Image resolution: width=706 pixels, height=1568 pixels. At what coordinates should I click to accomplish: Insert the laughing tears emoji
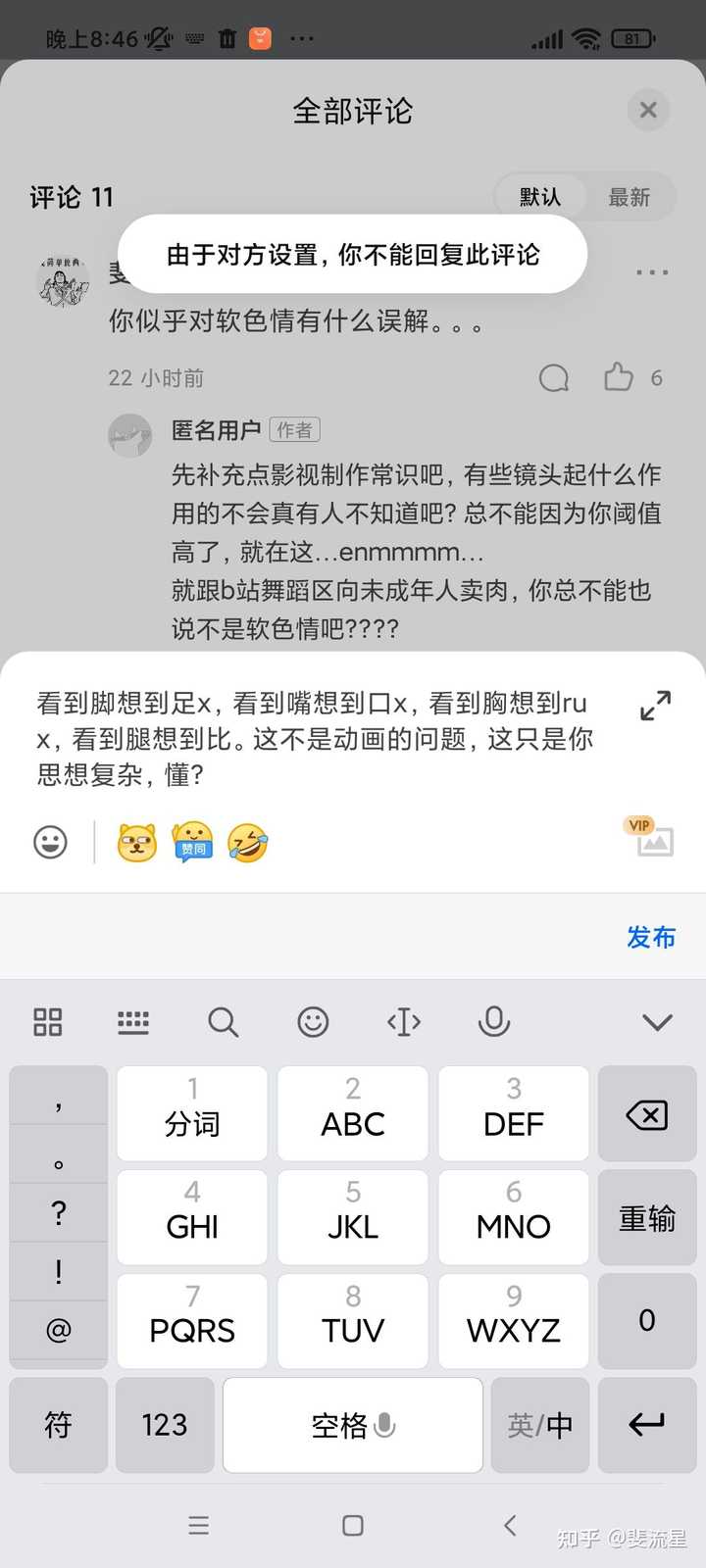click(x=248, y=842)
